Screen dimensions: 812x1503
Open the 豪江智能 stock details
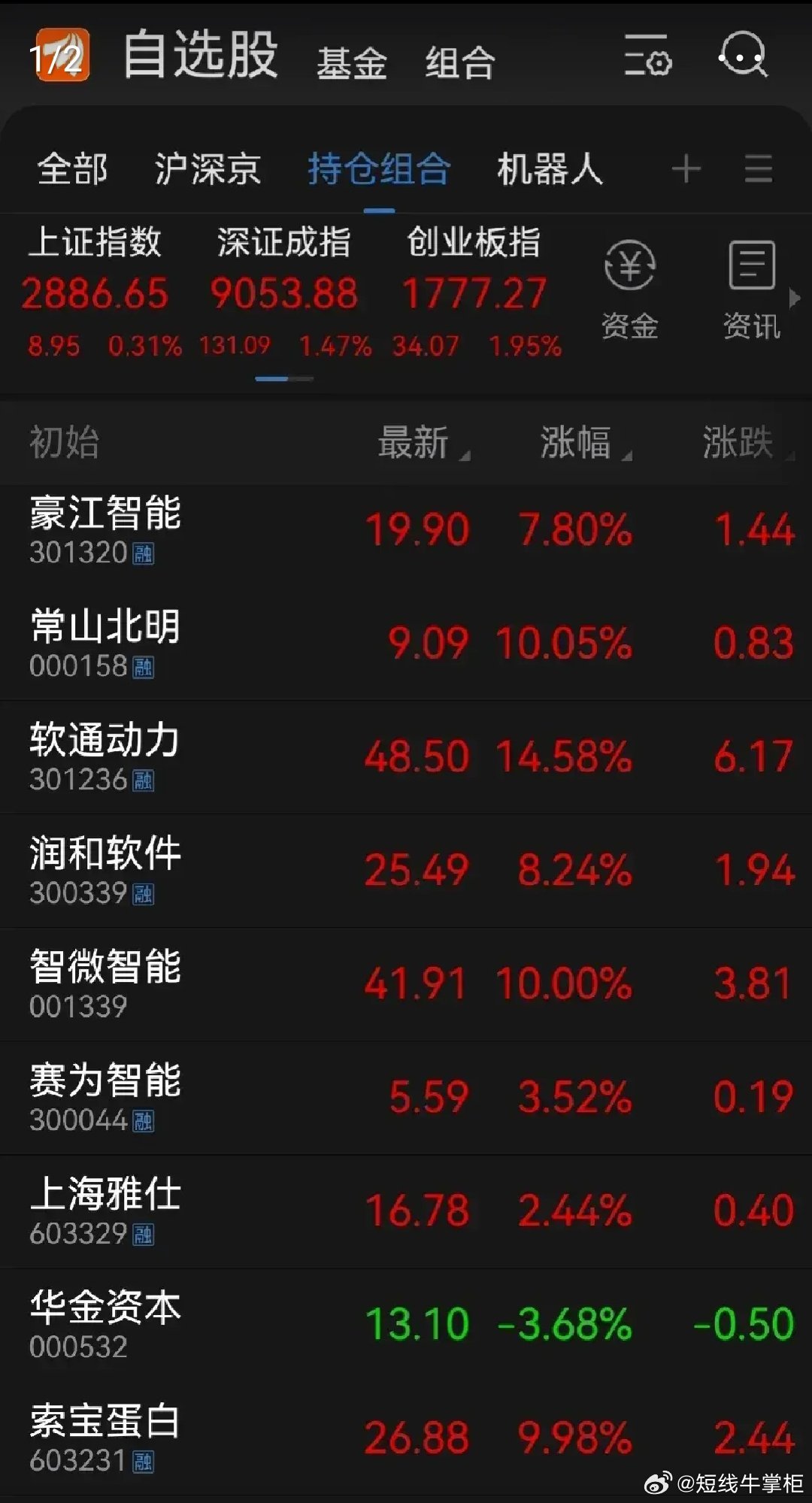[x=105, y=529]
